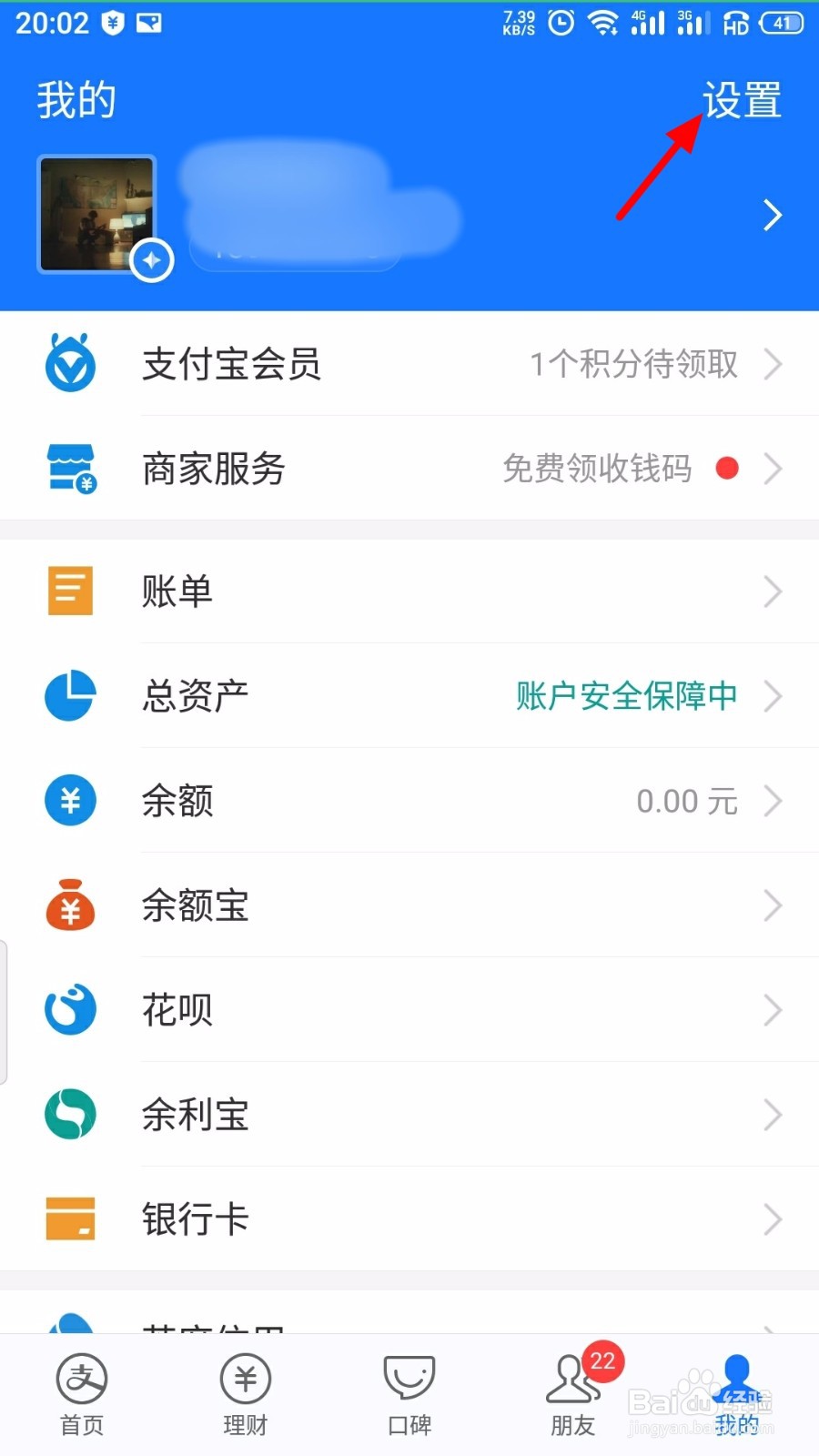Screen dimensions: 819x1456
Task: Tap the 余利宝 Yulibao icon
Action: coord(70,1114)
